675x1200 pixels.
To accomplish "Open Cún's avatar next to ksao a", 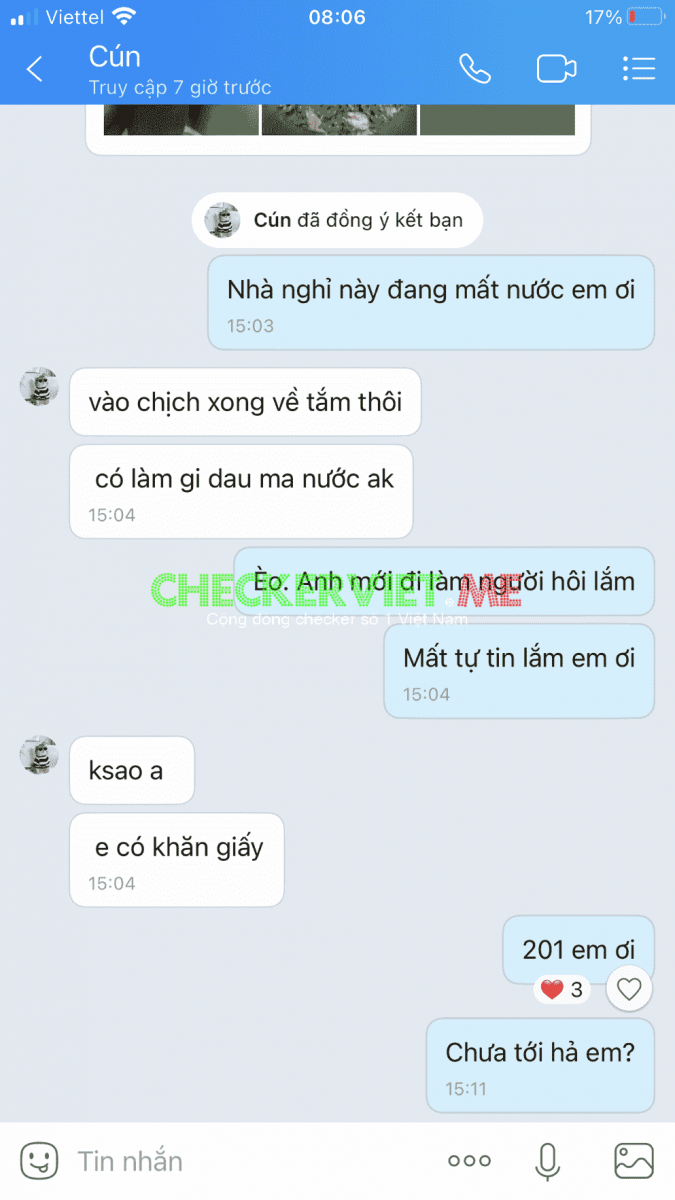I will pos(39,755).
